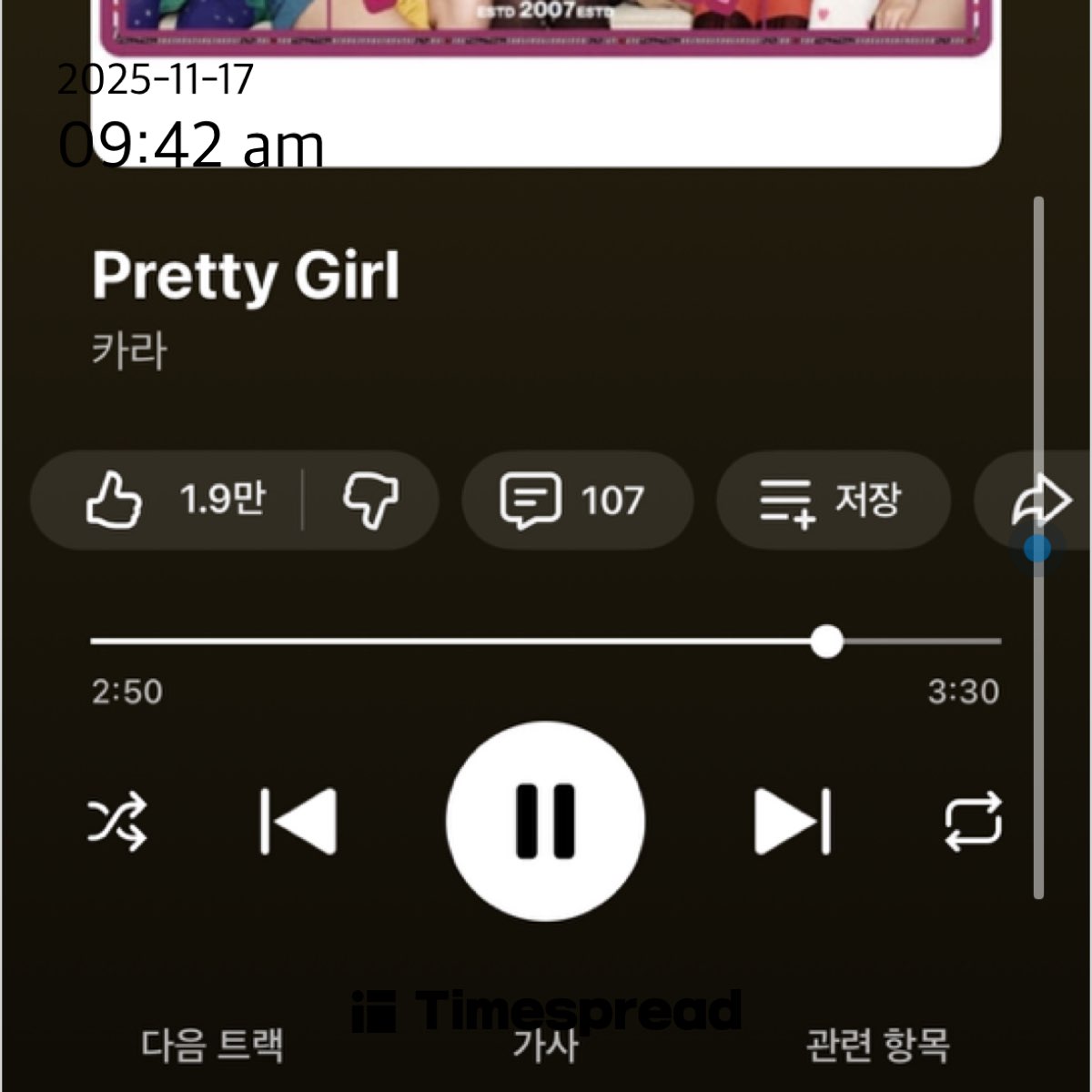Skip to the previous track
This screenshot has height=1092, width=1092.
click(x=298, y=822)
